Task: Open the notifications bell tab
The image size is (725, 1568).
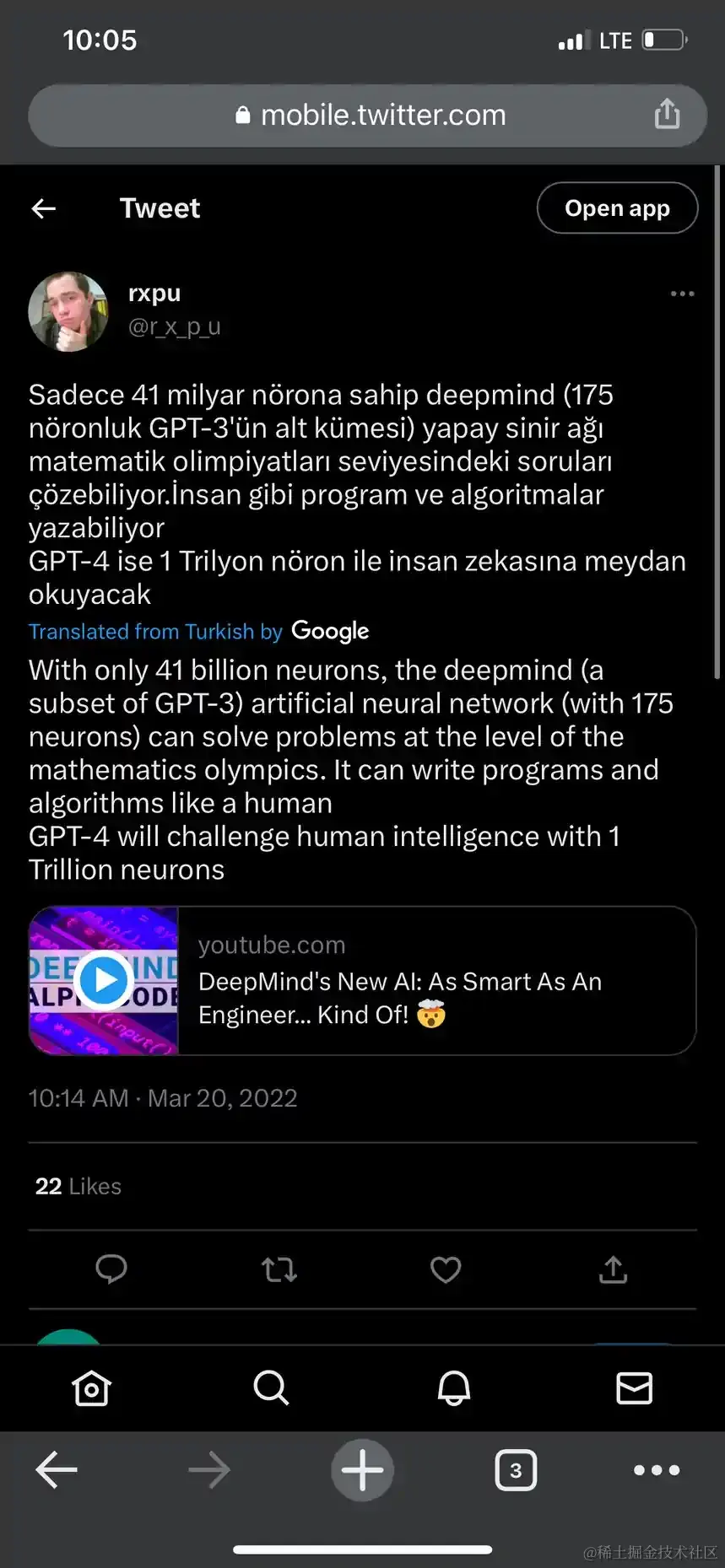Action: pos(453,1387)
